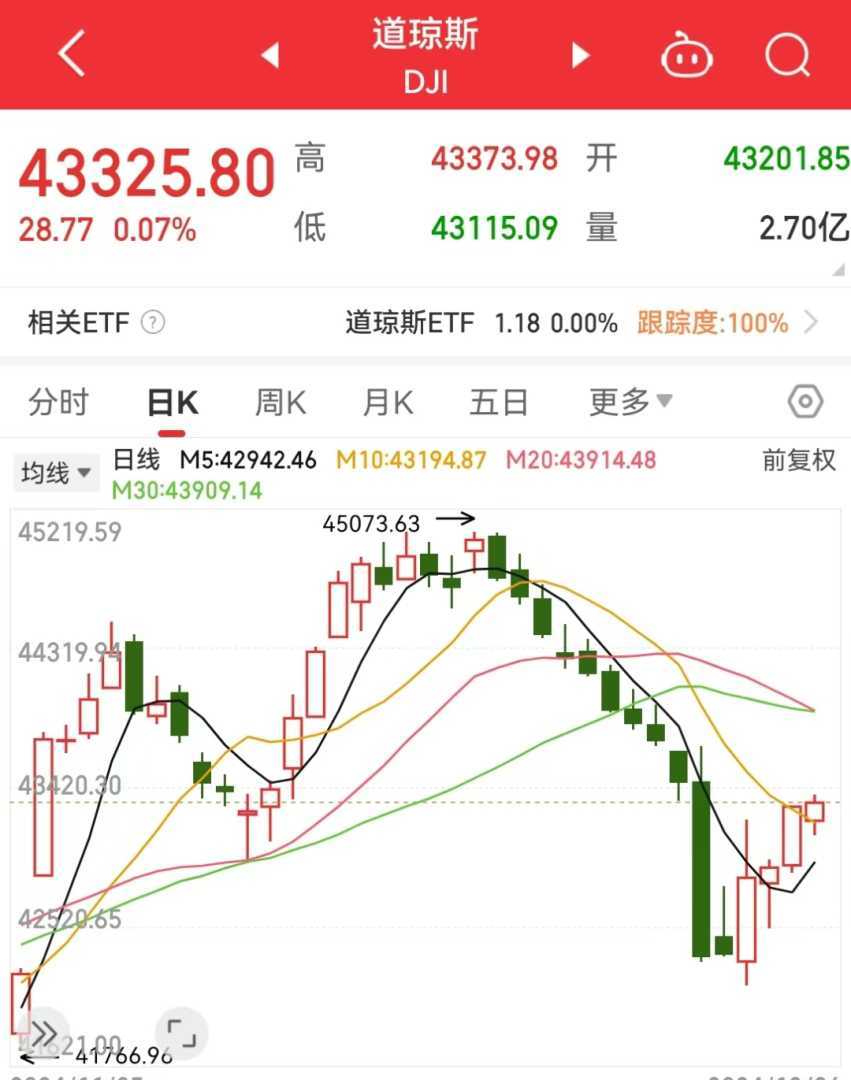The height and width of the screenshot is (1080, 851).
Task: Open the robot assistant icon
Action: 687,55
